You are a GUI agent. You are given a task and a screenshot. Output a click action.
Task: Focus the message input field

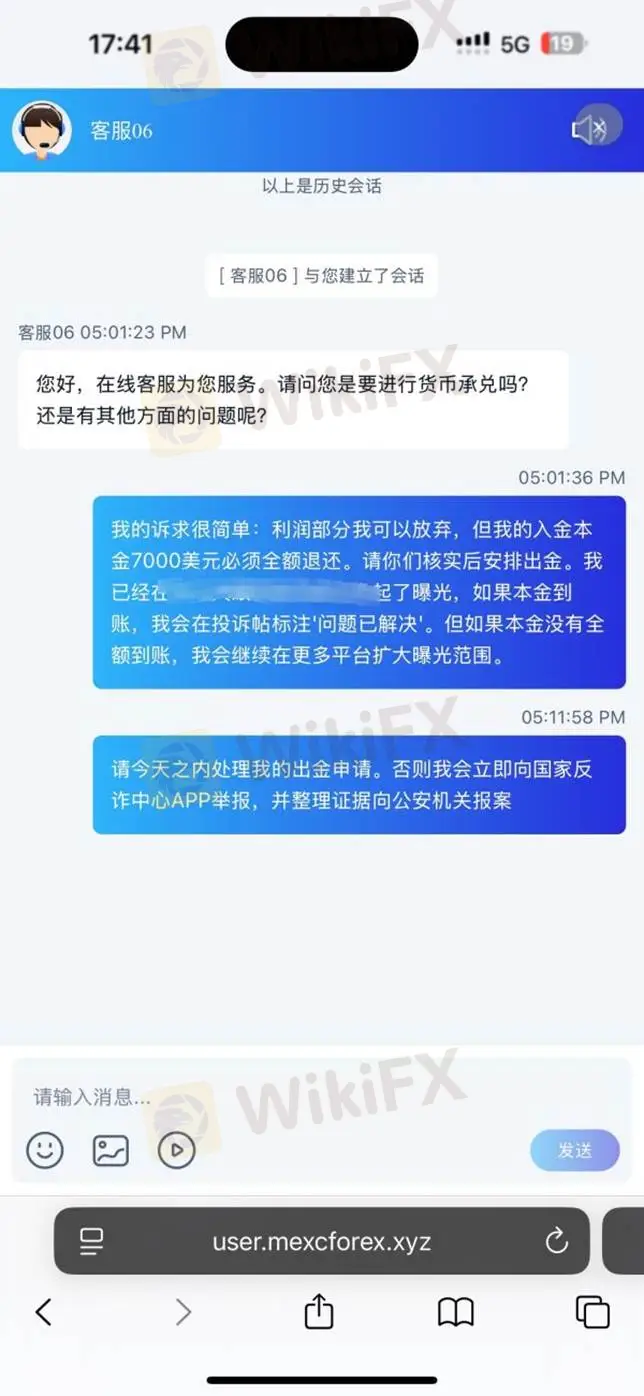coord(321,1097)
